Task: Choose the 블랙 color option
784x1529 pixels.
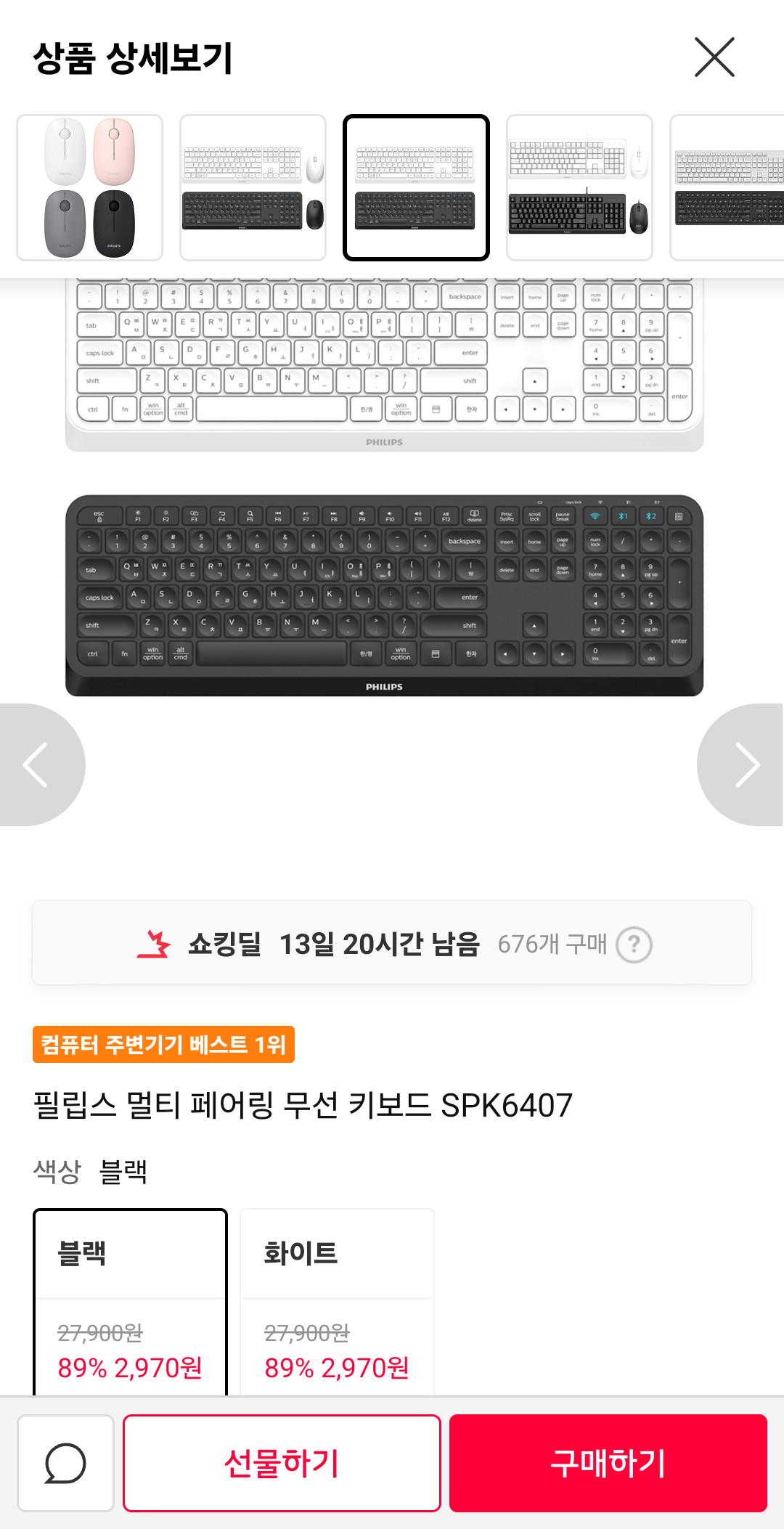Action: point(131,1302)
